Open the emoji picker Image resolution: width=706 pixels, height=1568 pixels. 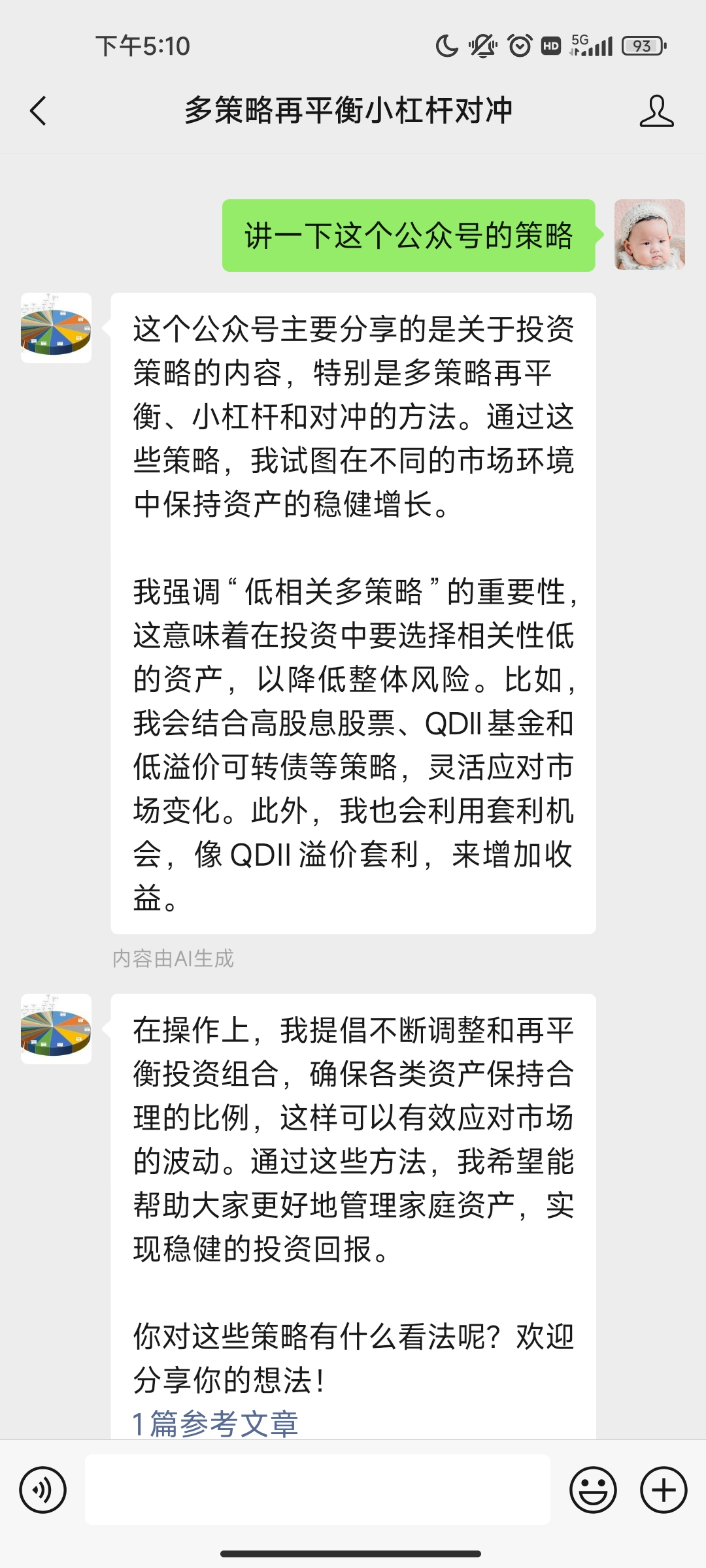point(593,1490)
